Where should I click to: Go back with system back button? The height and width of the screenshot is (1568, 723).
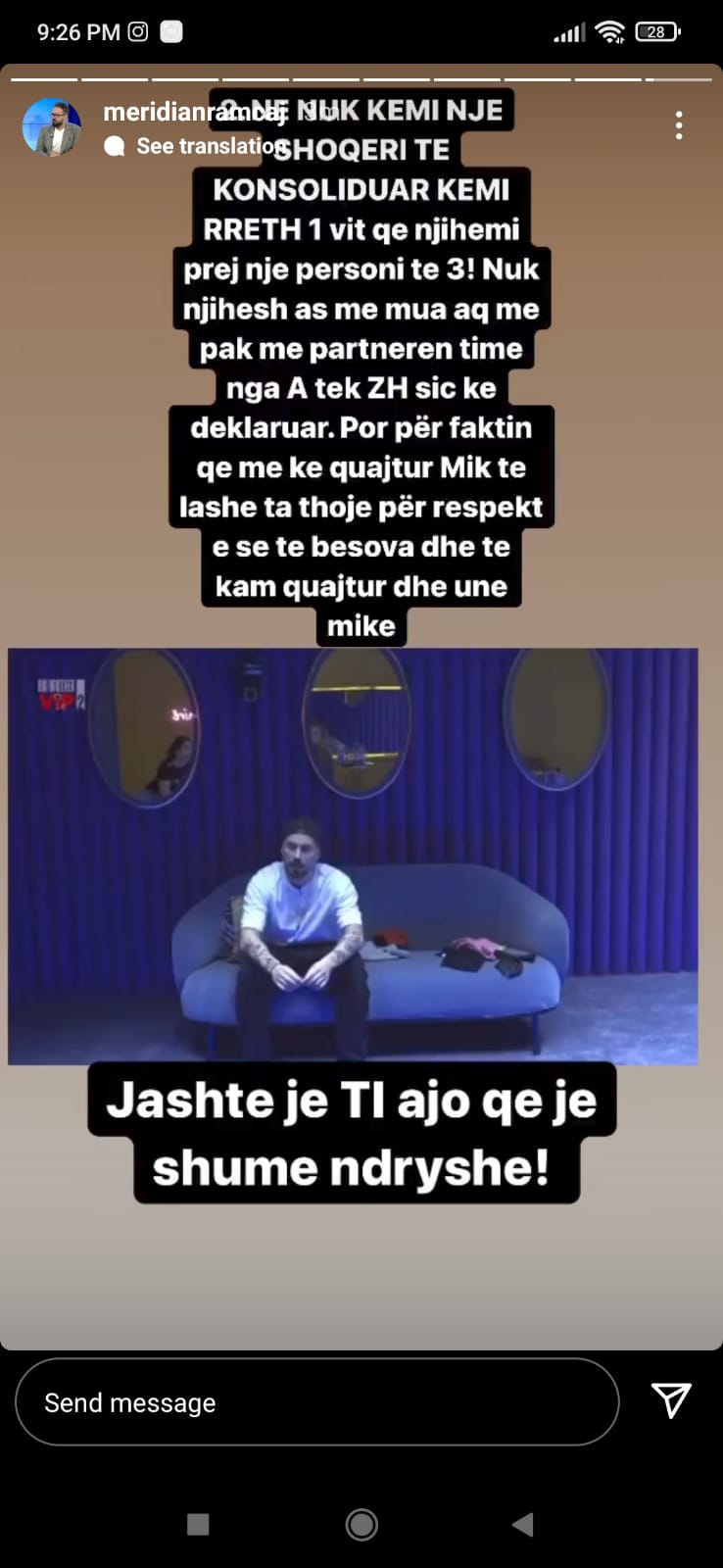click(523, 1524)
